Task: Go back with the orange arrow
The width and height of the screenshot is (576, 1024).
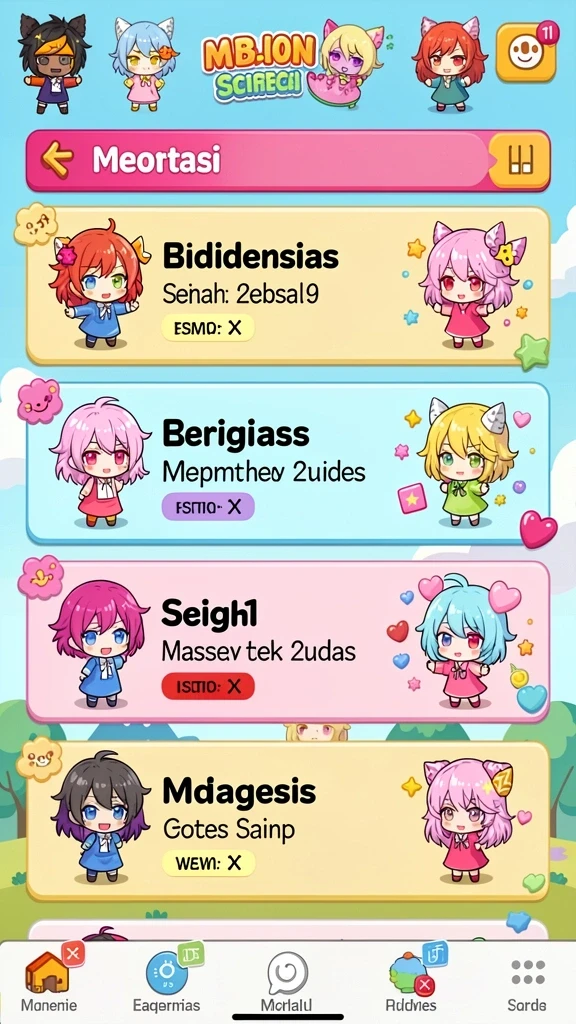Action: (x=57, y=160)
